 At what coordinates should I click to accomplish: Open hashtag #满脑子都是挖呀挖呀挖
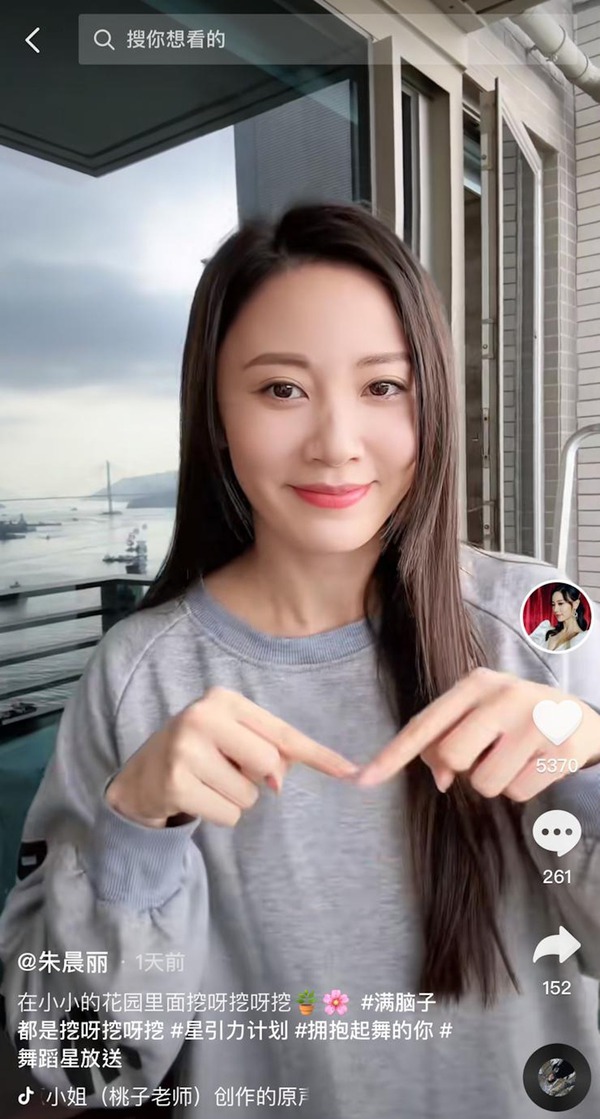coord(398,1001)
